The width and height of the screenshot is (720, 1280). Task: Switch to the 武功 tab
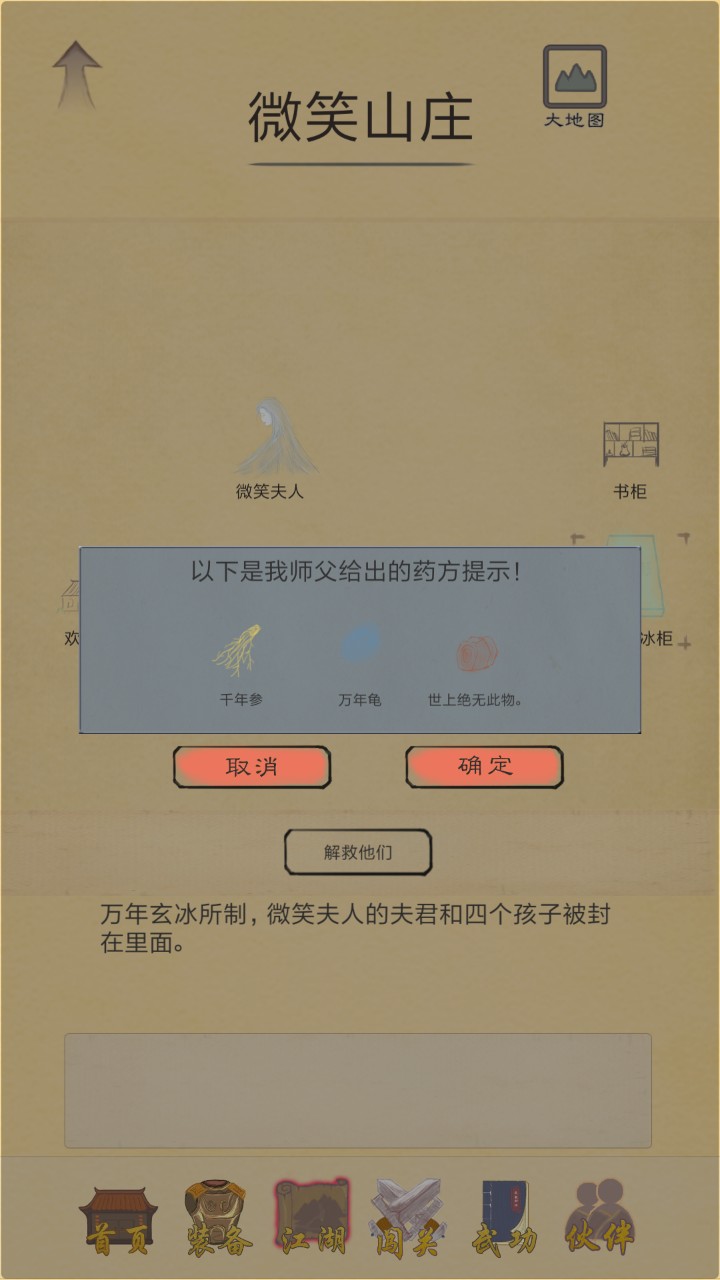504,1220
